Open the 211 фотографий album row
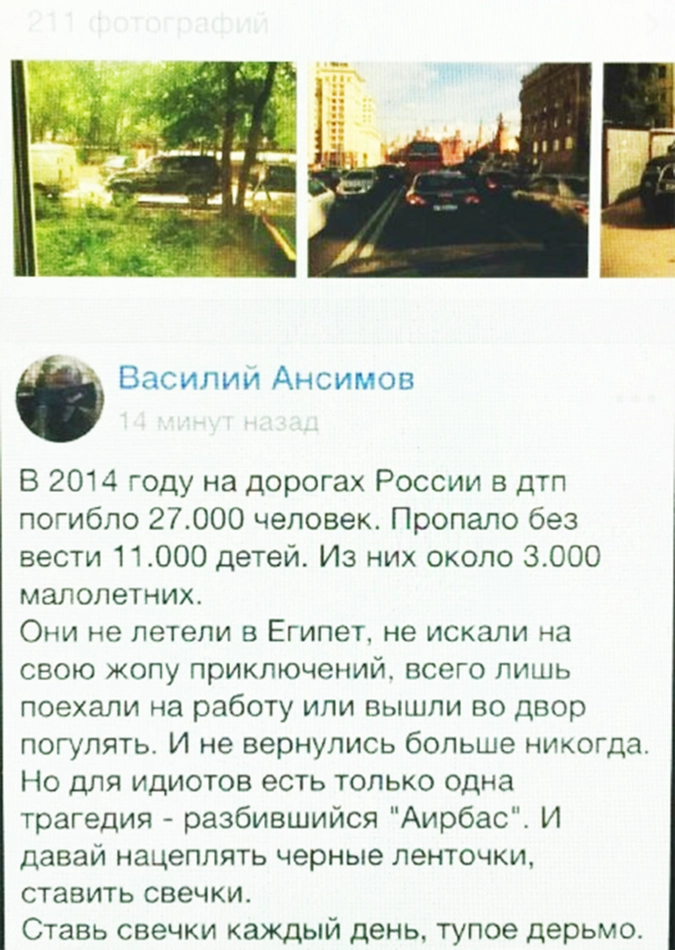This screenshot has height=950, width=675. point(150,22)
